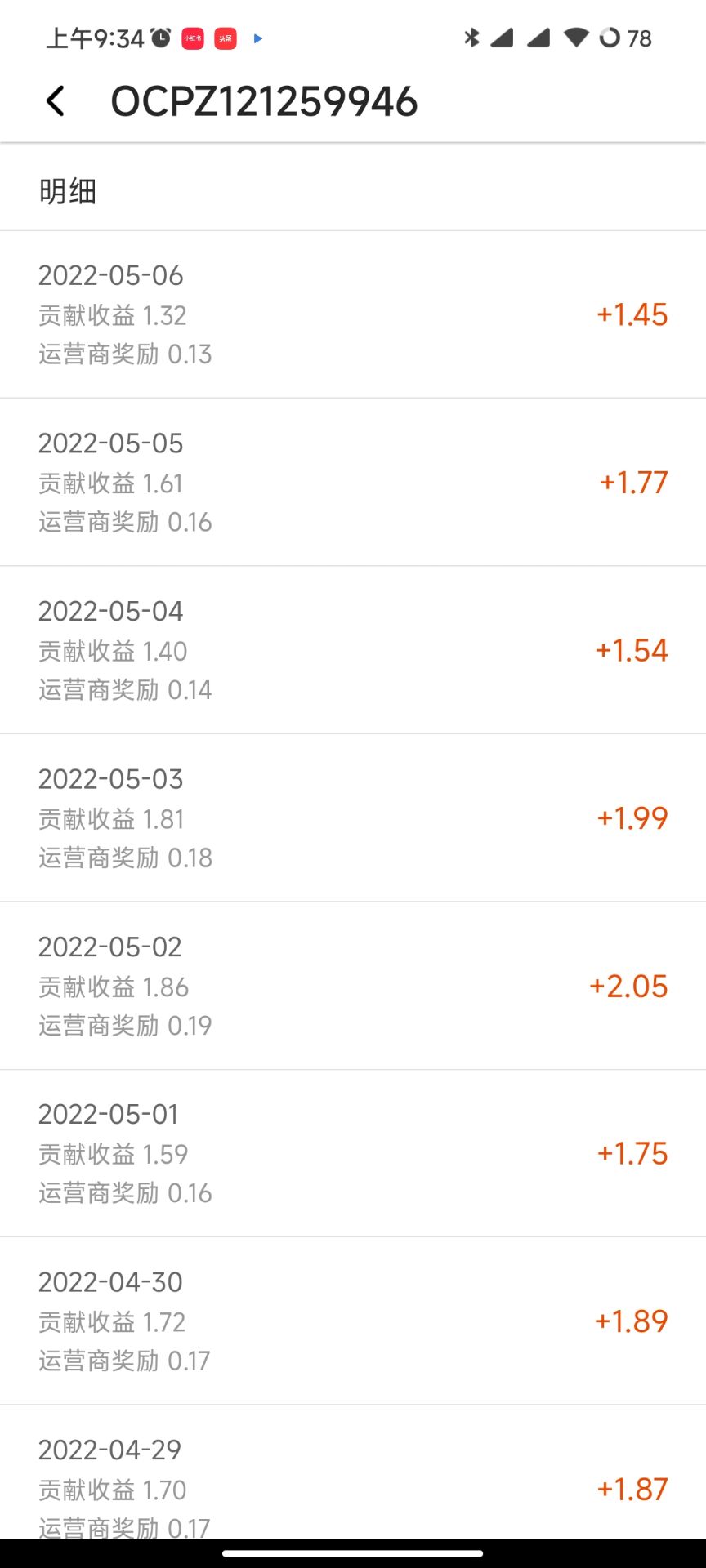Go back using the back arrow
Viewport: 706px width, 1568px height.
(x=55, y=101)
